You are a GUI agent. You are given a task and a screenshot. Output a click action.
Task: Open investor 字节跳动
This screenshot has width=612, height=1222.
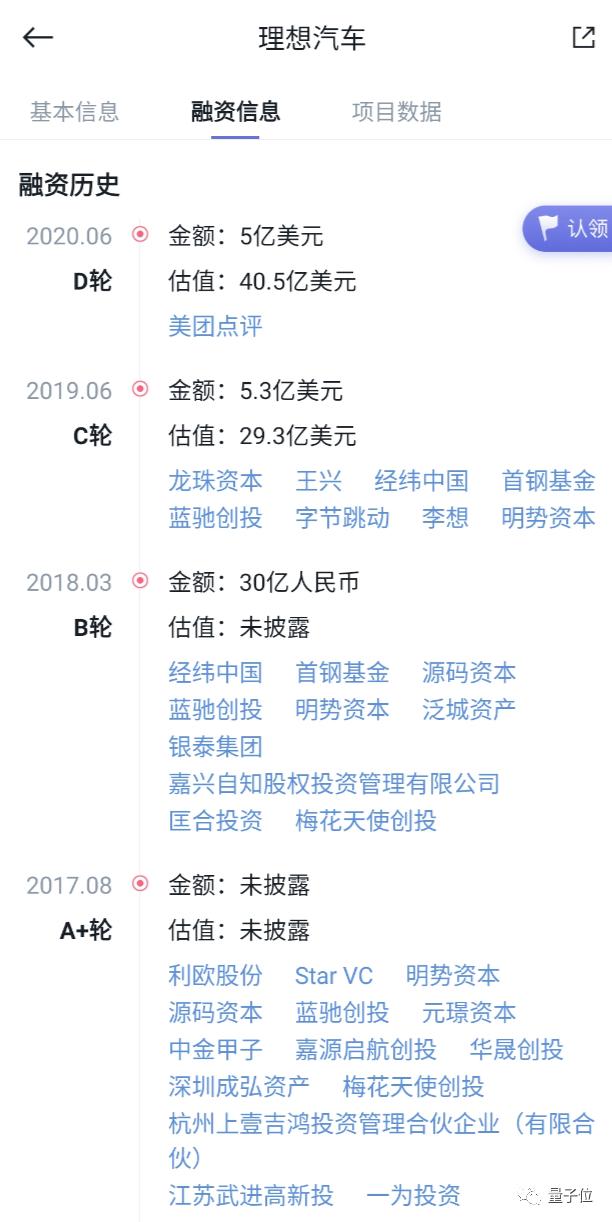[x=343, y=518]
